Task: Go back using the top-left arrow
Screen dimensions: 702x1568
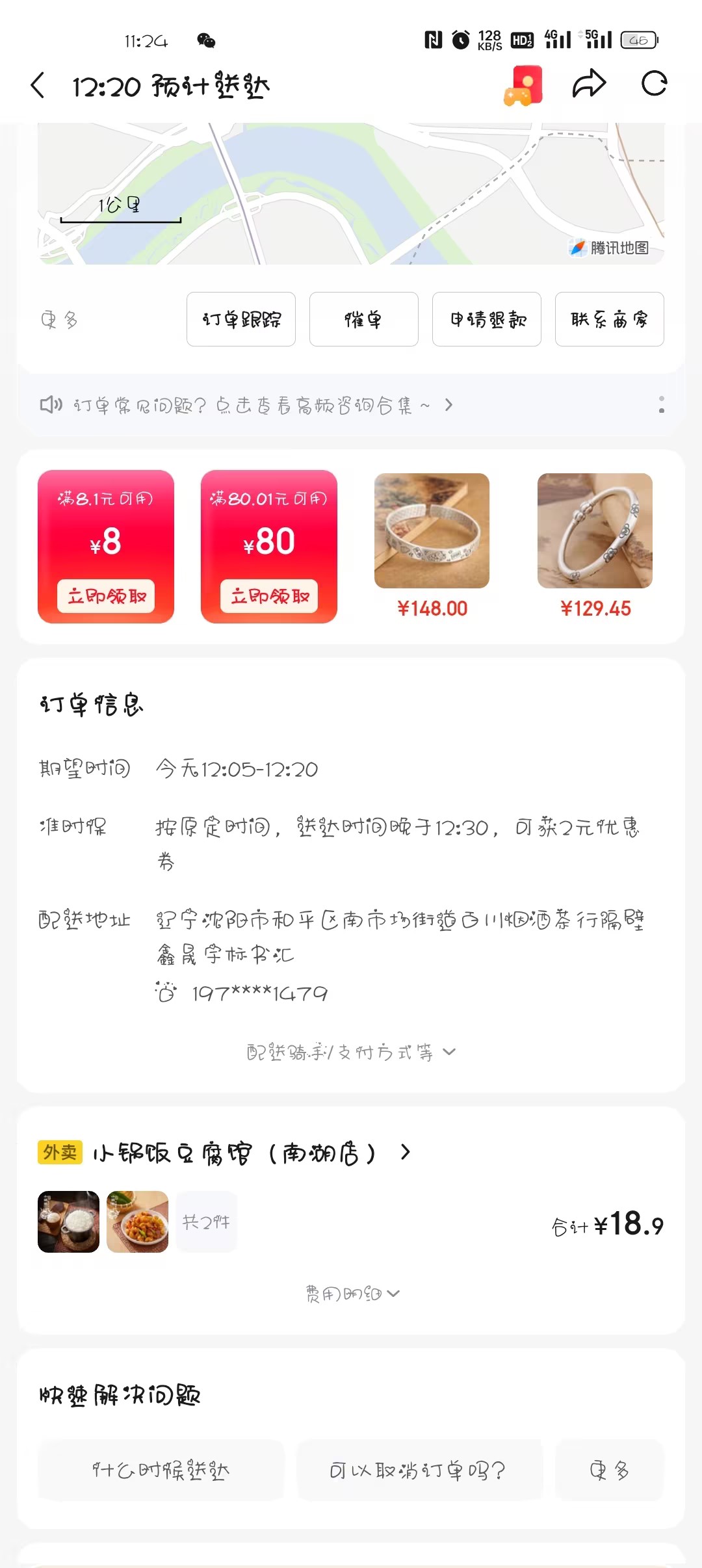Action: (38, 85)
